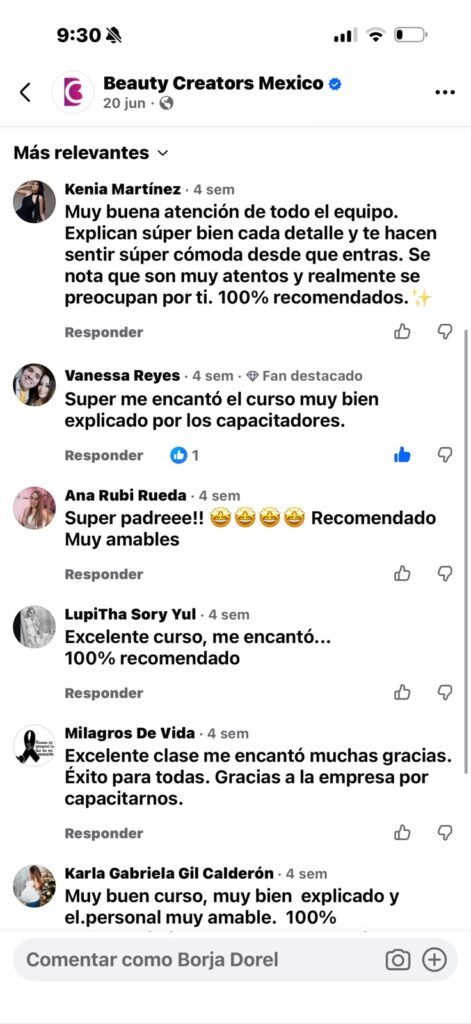Screen dimensions: 471x1024
Task: Like Milagros De Vida's comment
Action: (x=402, y=833)
